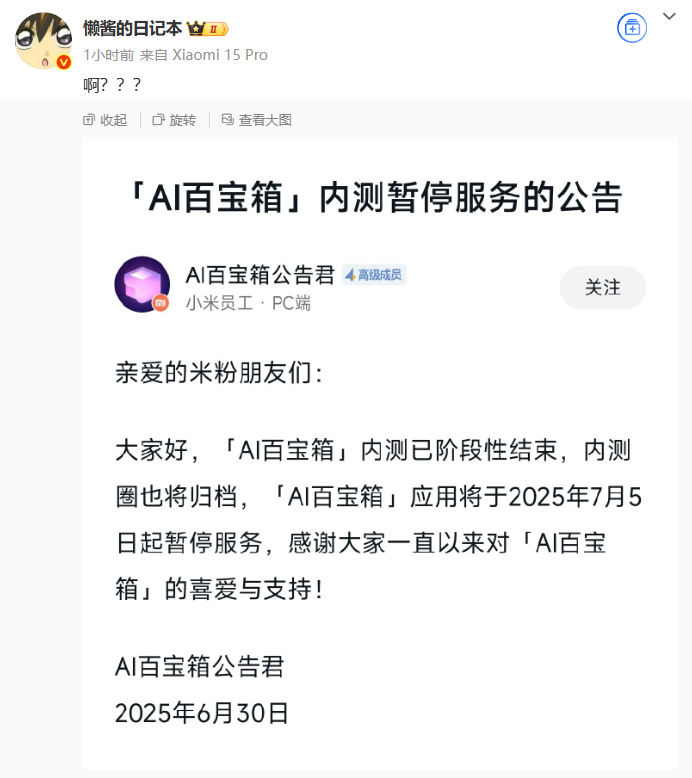Follow the poster via the plus icon

(631, 29)
